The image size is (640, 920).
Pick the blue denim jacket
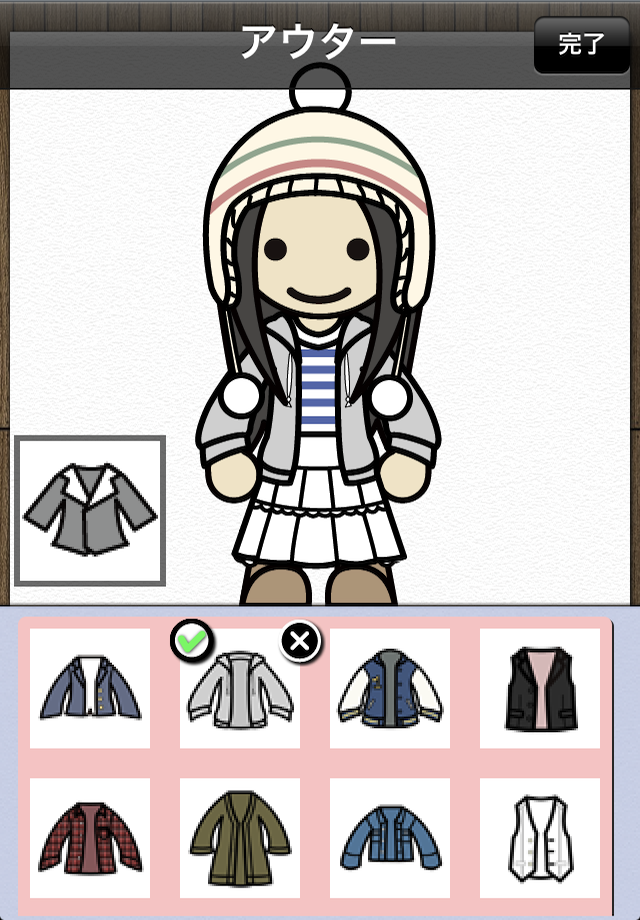(390, 838)
